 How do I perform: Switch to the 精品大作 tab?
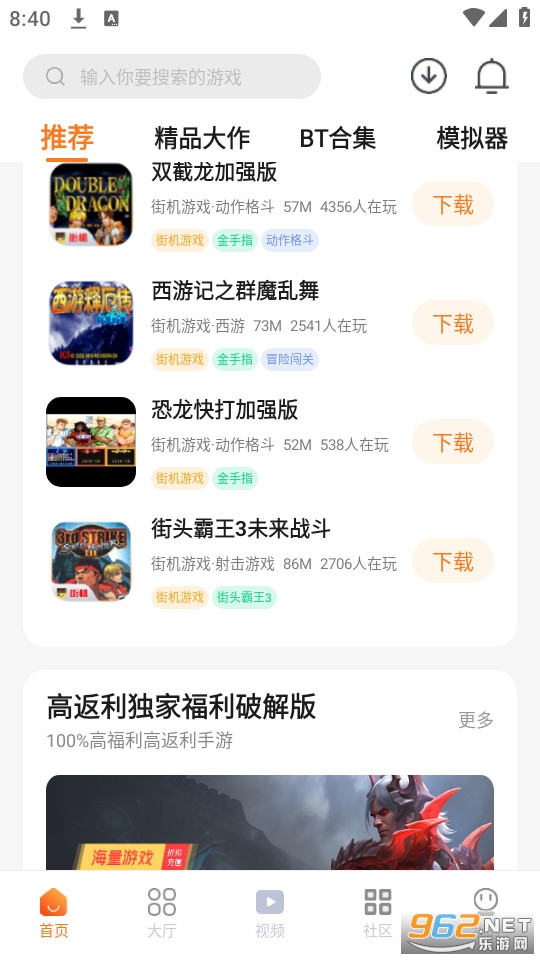(202, 138)
